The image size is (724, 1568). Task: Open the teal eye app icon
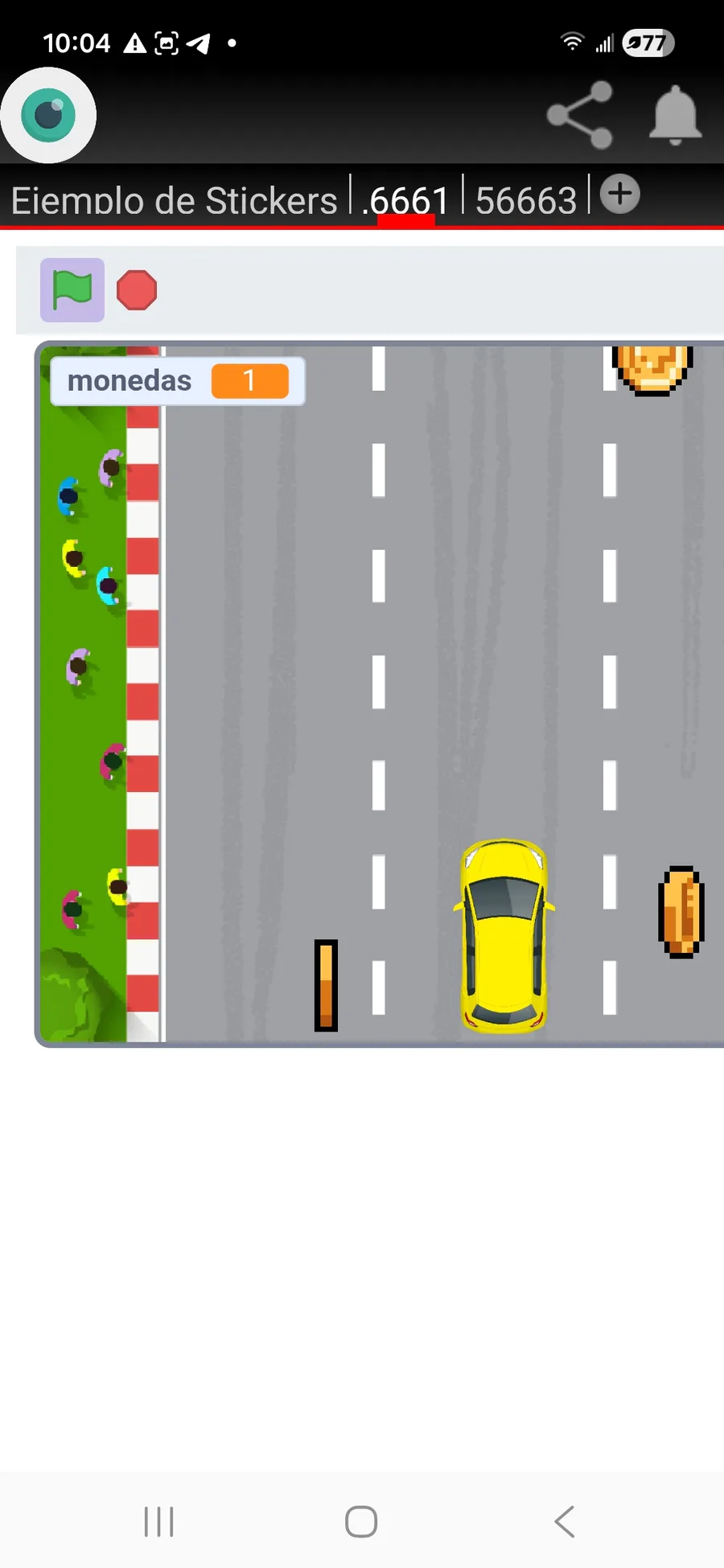(x=48, y=115)
